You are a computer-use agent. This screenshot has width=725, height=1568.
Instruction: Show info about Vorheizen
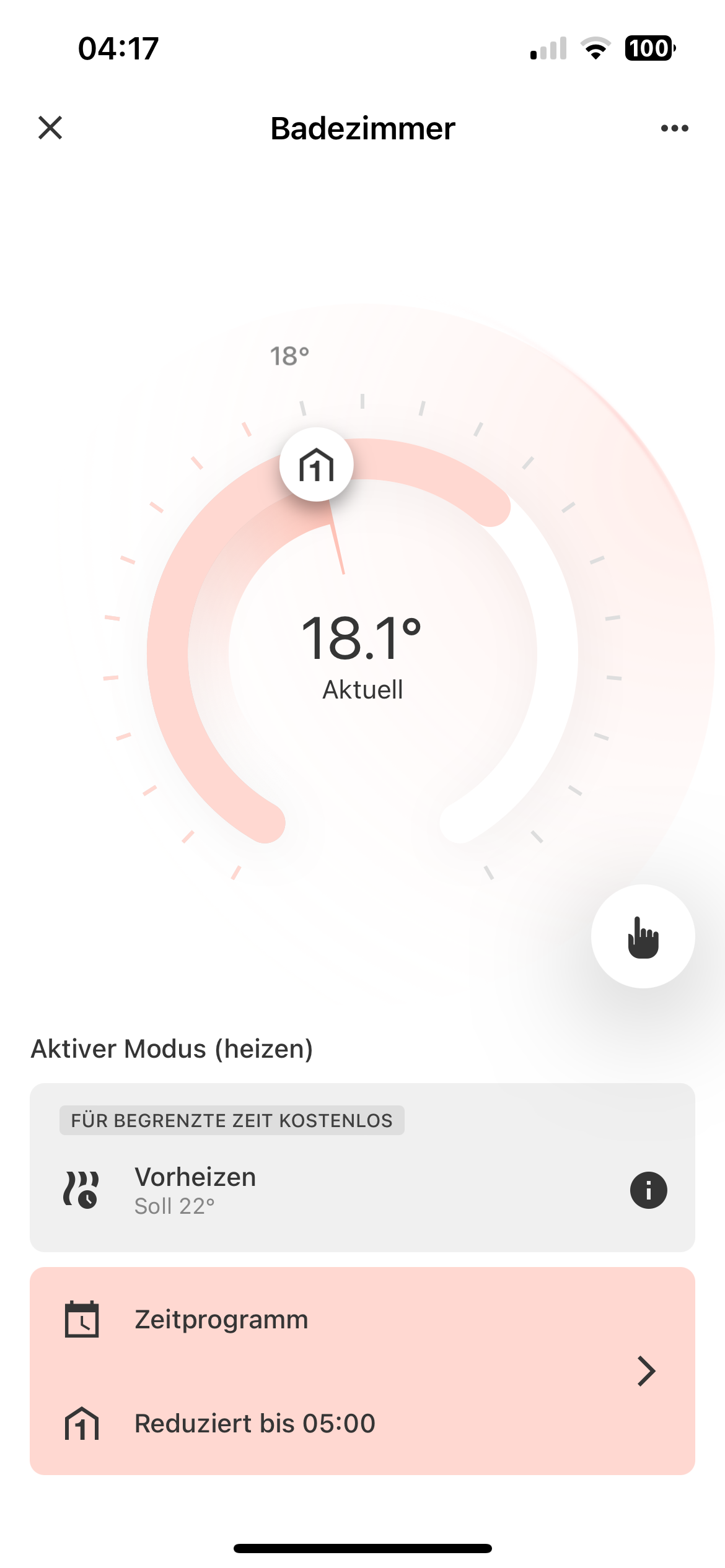(648, 1190)
